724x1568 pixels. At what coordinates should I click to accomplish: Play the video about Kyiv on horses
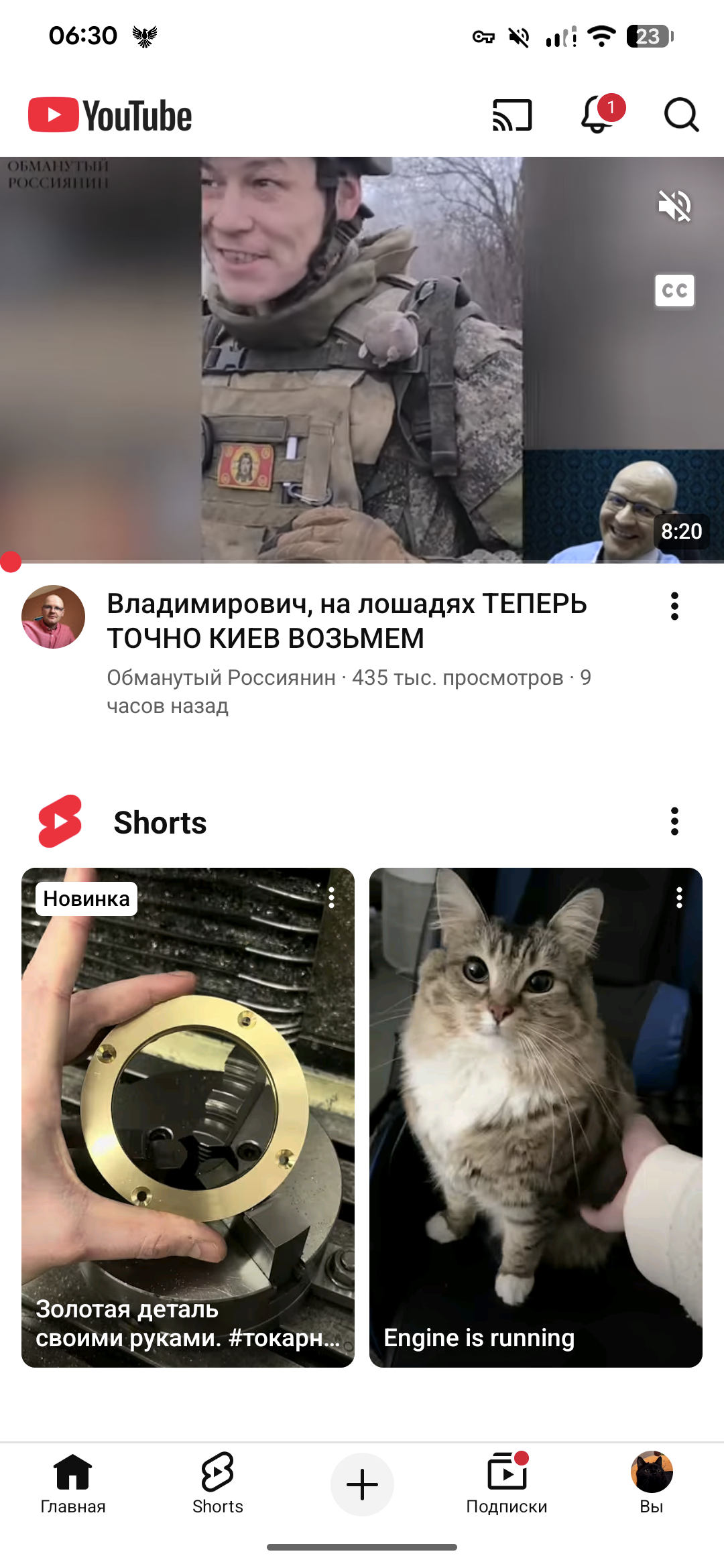pyautogui.click(x=347, y=620)
